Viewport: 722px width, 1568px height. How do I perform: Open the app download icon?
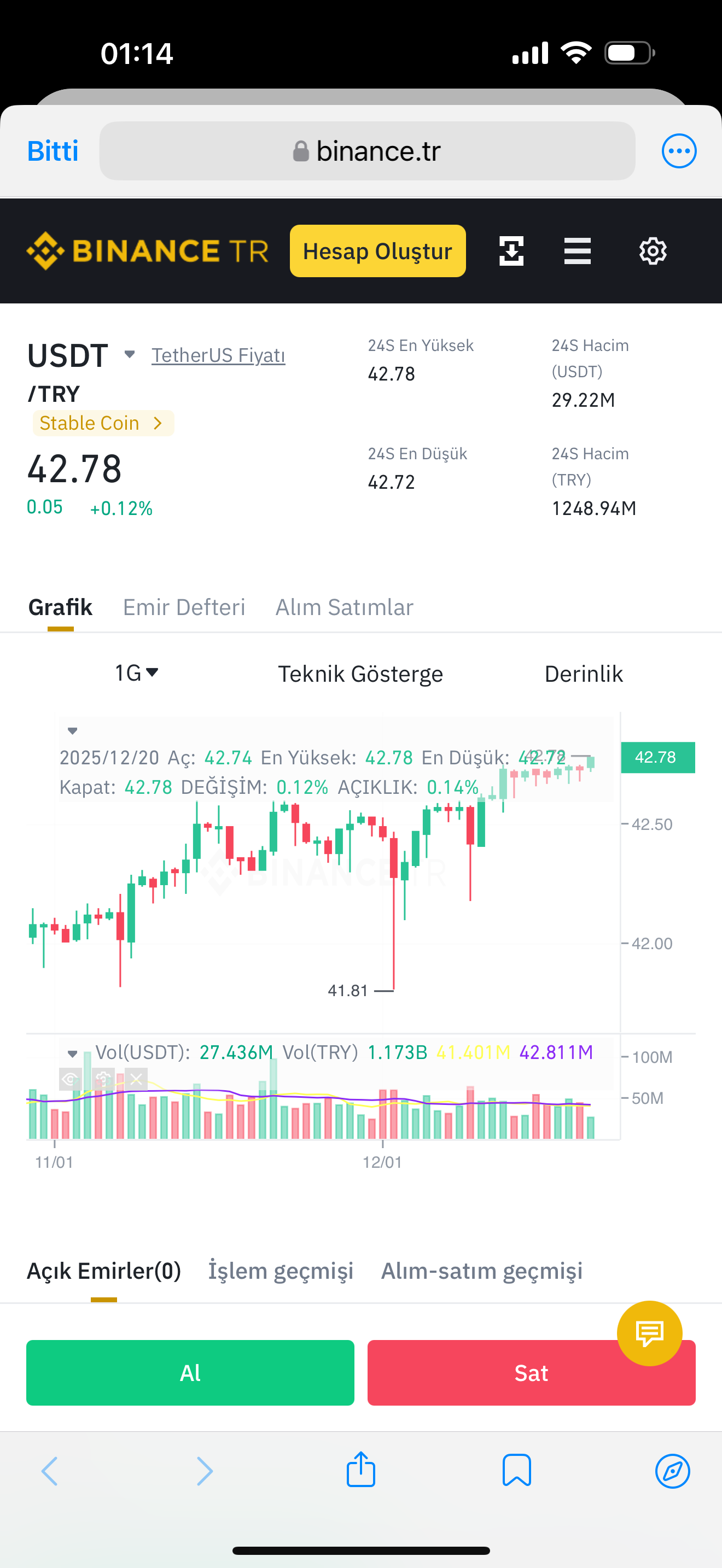[511, 251]
